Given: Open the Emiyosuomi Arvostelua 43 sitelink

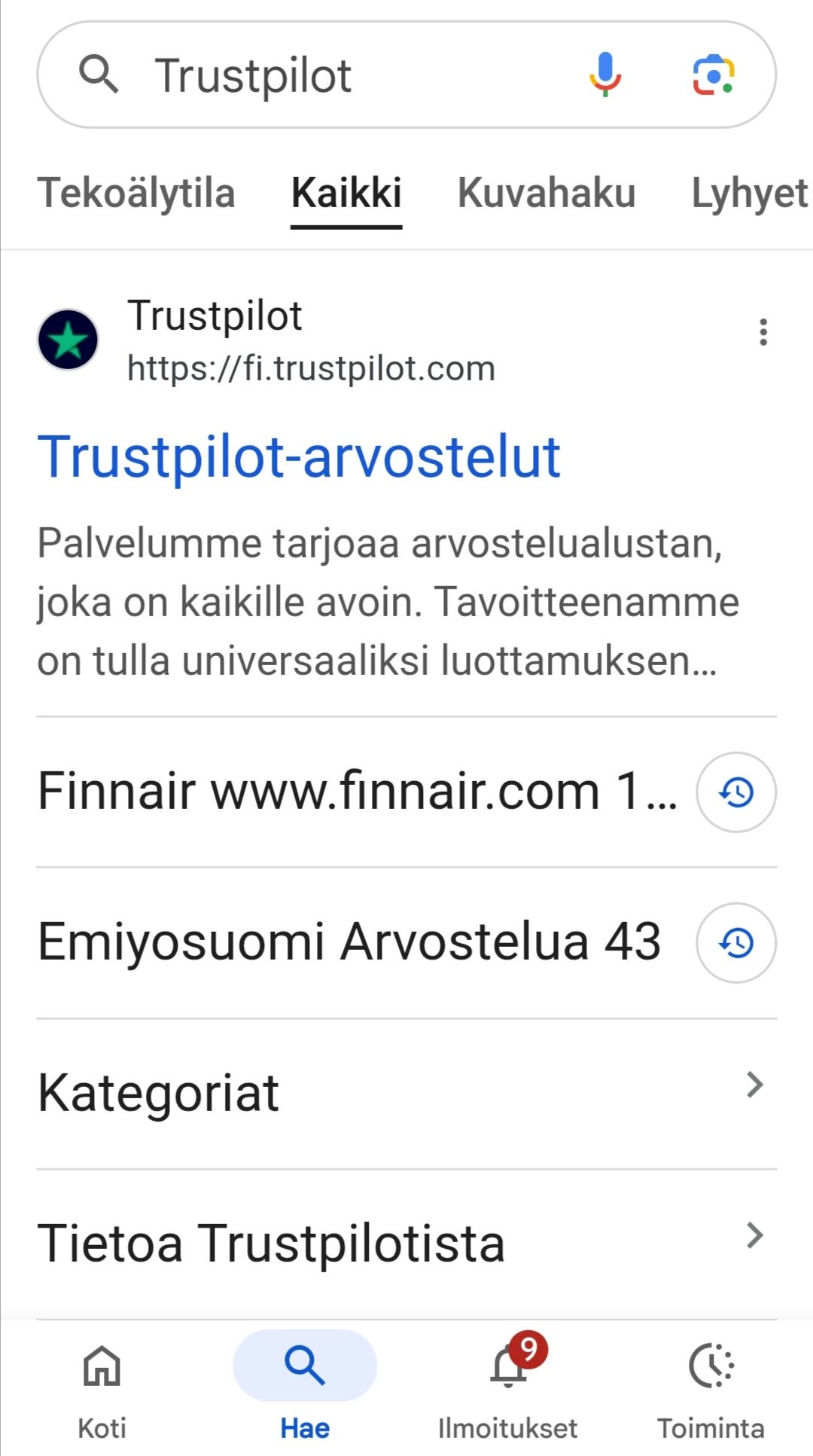Looking at the screenshot, I should click(x=350, y=942).
